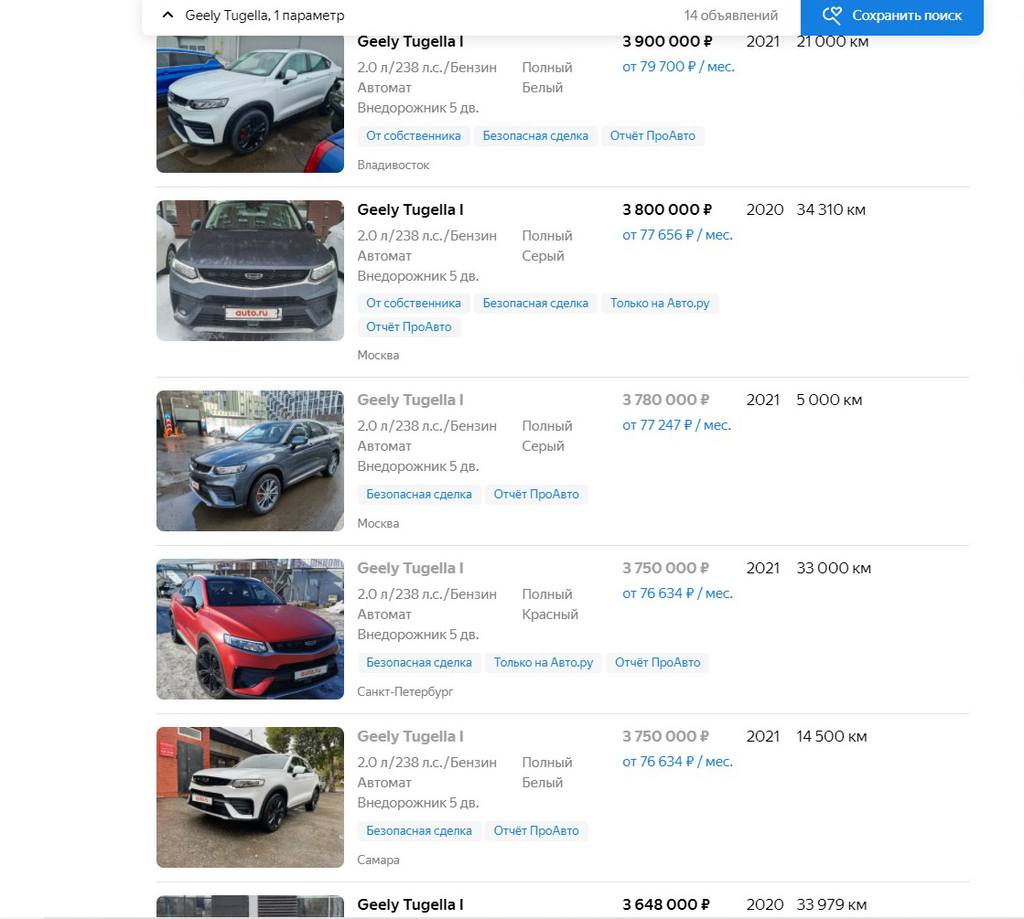Open the 3 900 000 ₽ white Tugella listing

point(410,42)
